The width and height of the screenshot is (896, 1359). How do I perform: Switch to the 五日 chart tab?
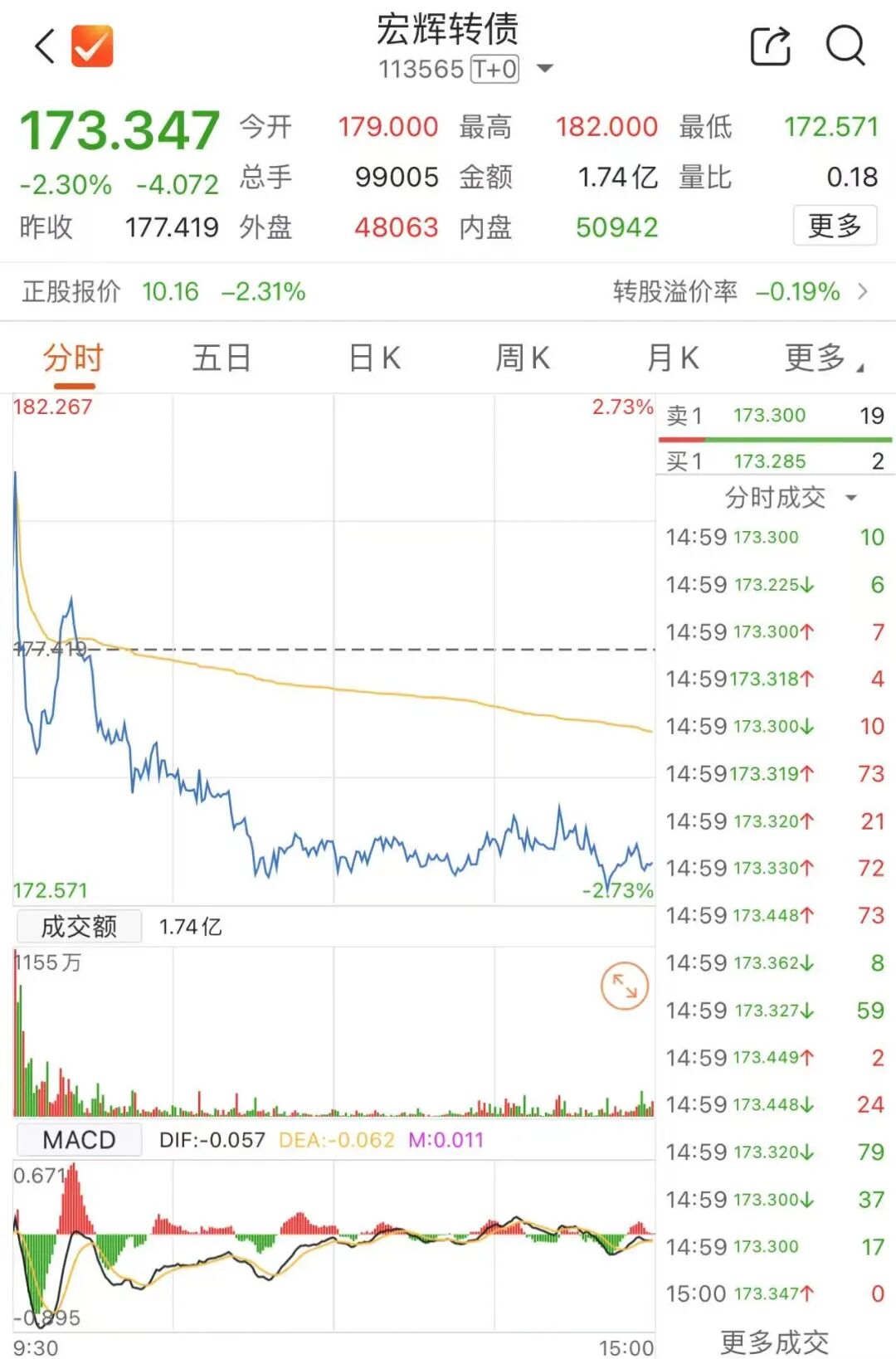(222, 358)
